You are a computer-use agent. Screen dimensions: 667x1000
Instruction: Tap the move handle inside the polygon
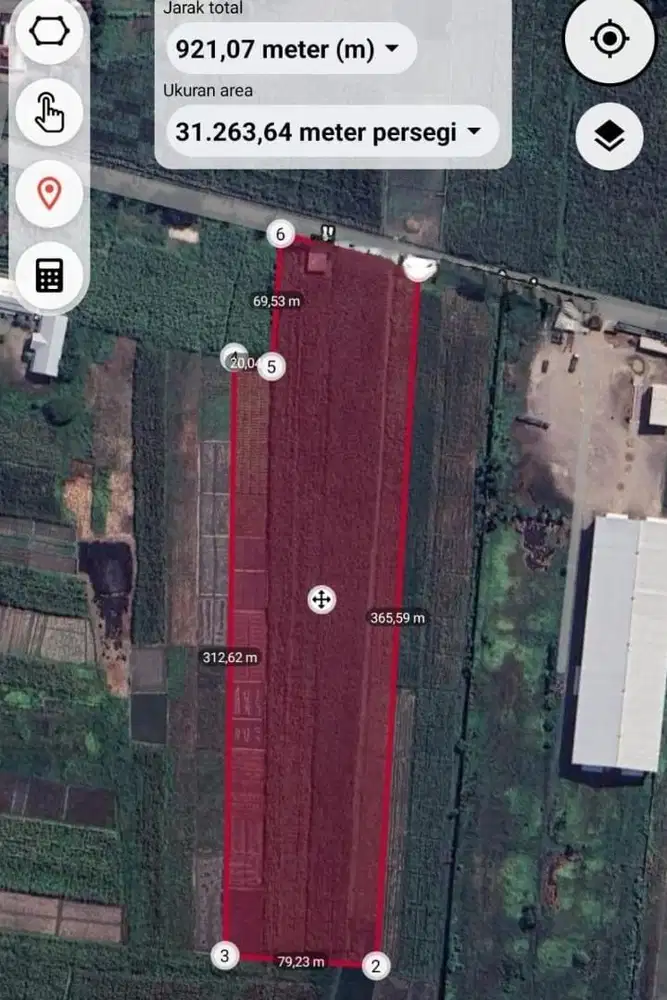point(321,599)
